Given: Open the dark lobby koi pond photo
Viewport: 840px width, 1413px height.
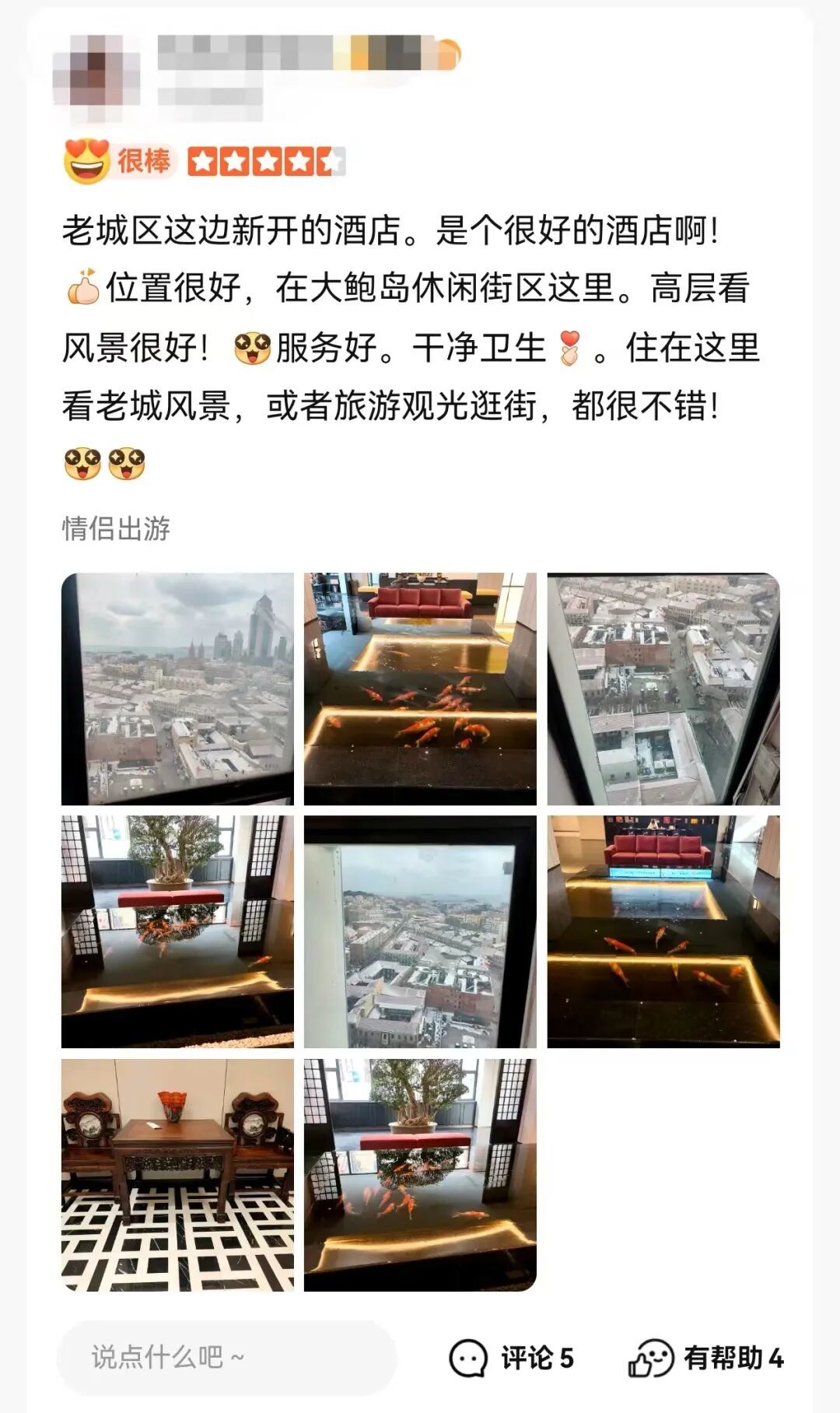Looking at the screenshot, I should tap(663, 931).
